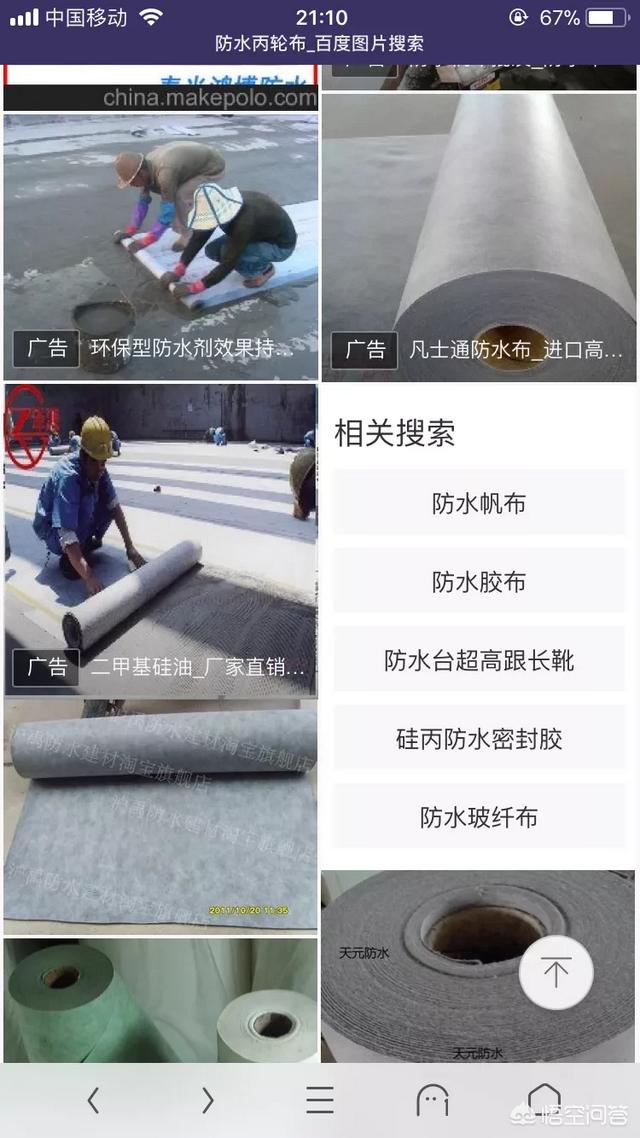Open the green fabric rolls image
The image size is (640, 1138).
tap(161, 1000)
